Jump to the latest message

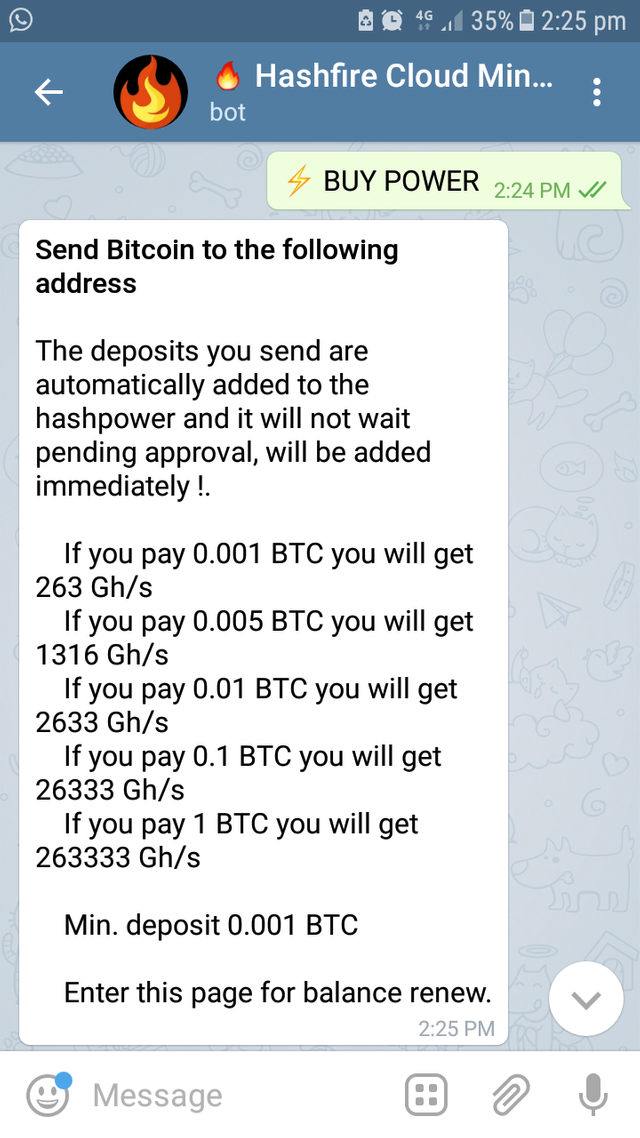coord(586,999)
